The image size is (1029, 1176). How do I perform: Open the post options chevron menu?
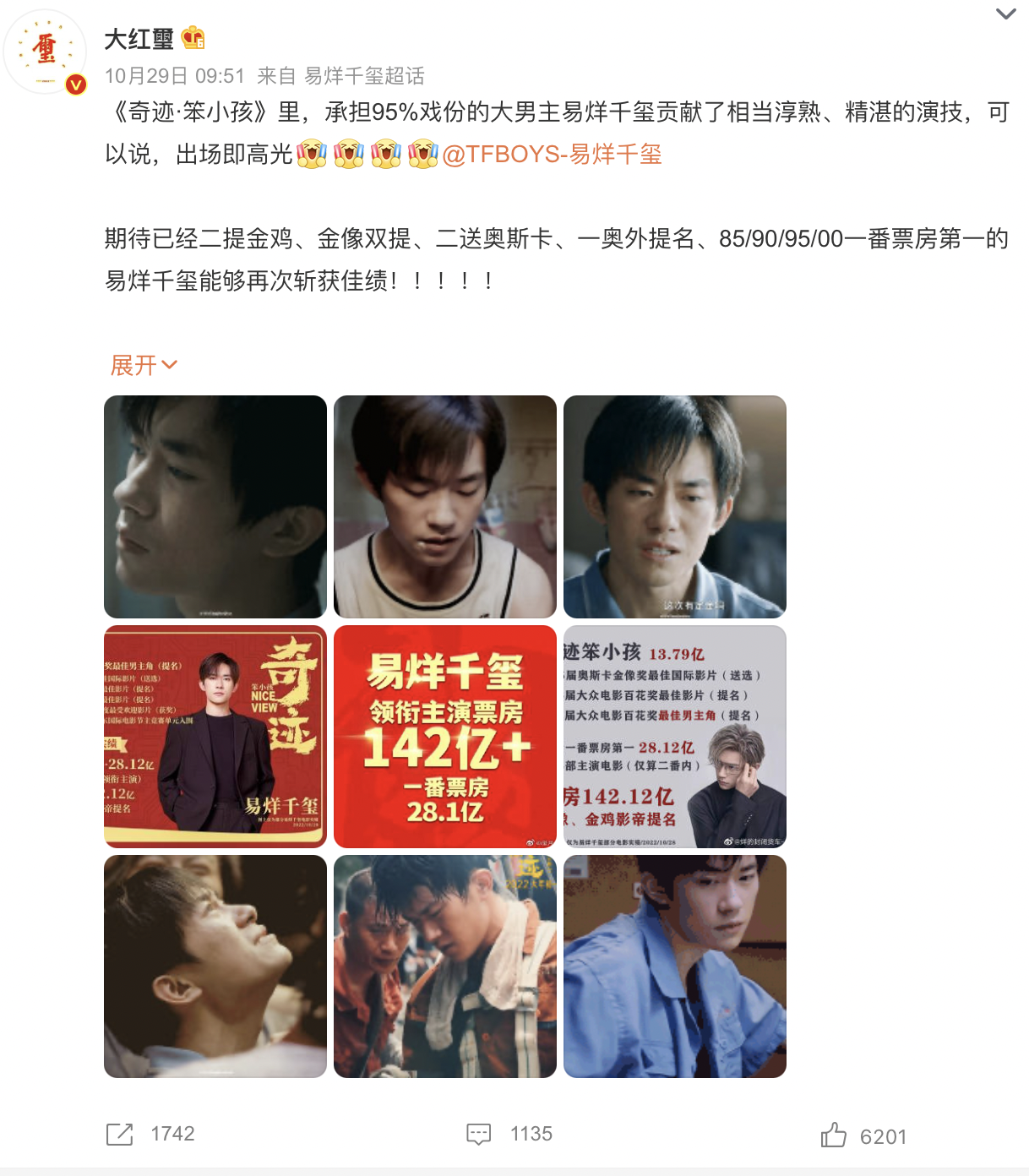pos(1005,14)
